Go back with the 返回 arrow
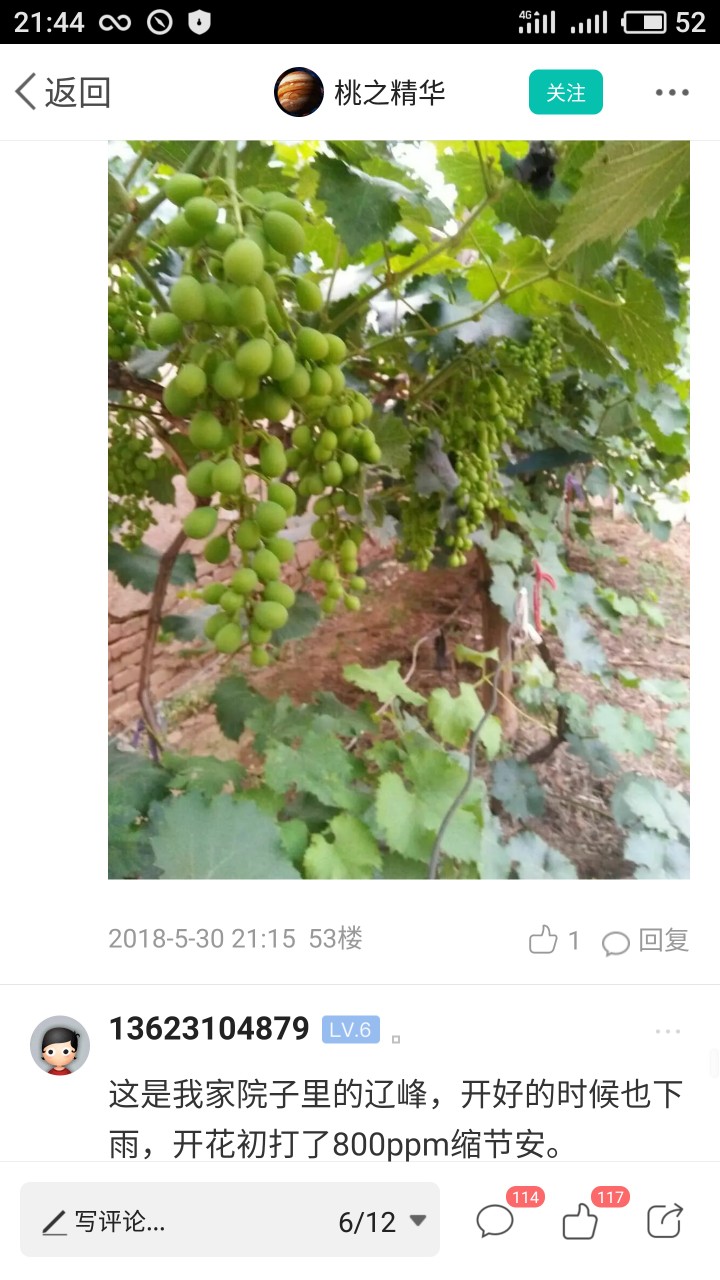Screen dimensions: 720x1280 (x=62, y=93)
